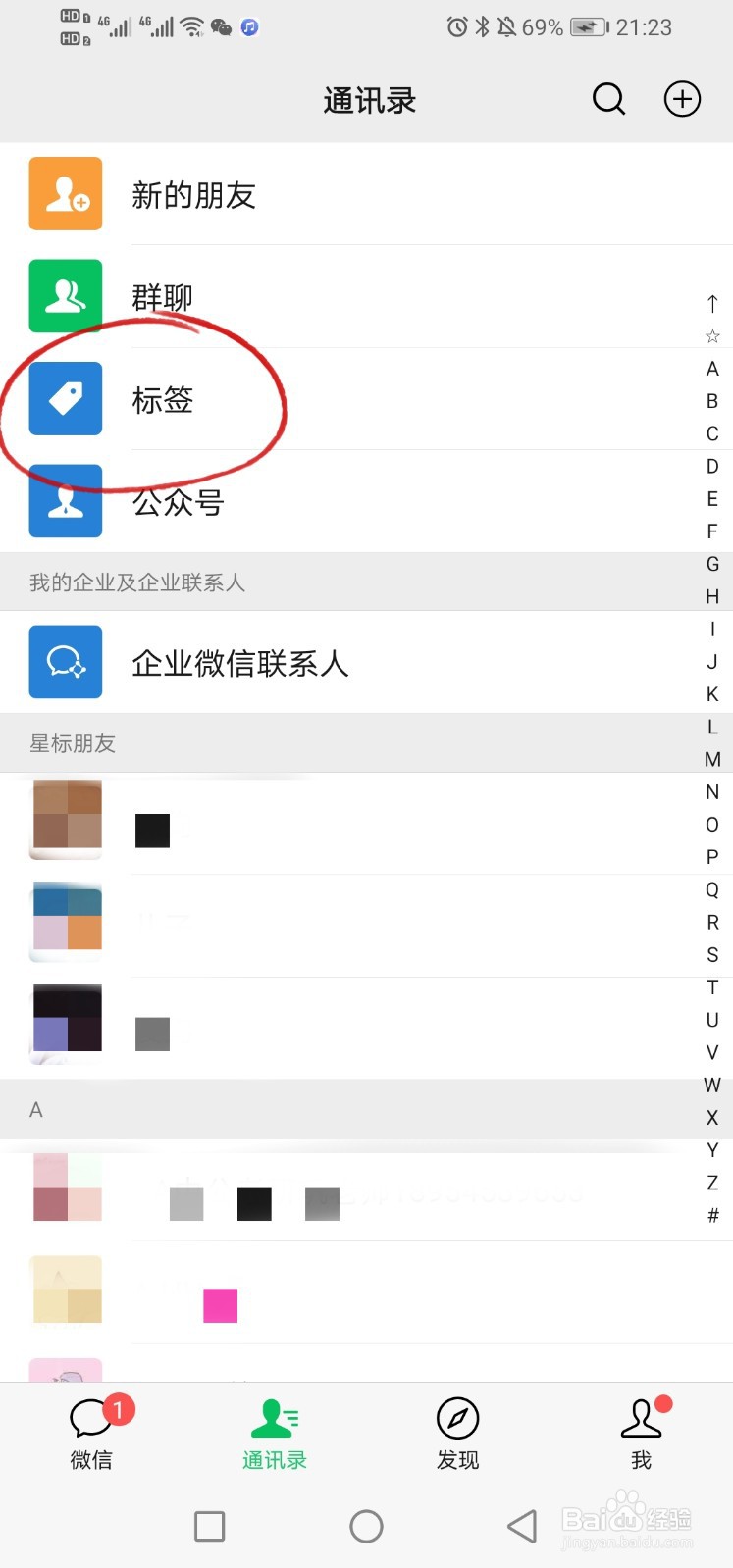
Task: Open the Discover compass tab icon
Action: pyautogui.click(x=457, y=1419)
